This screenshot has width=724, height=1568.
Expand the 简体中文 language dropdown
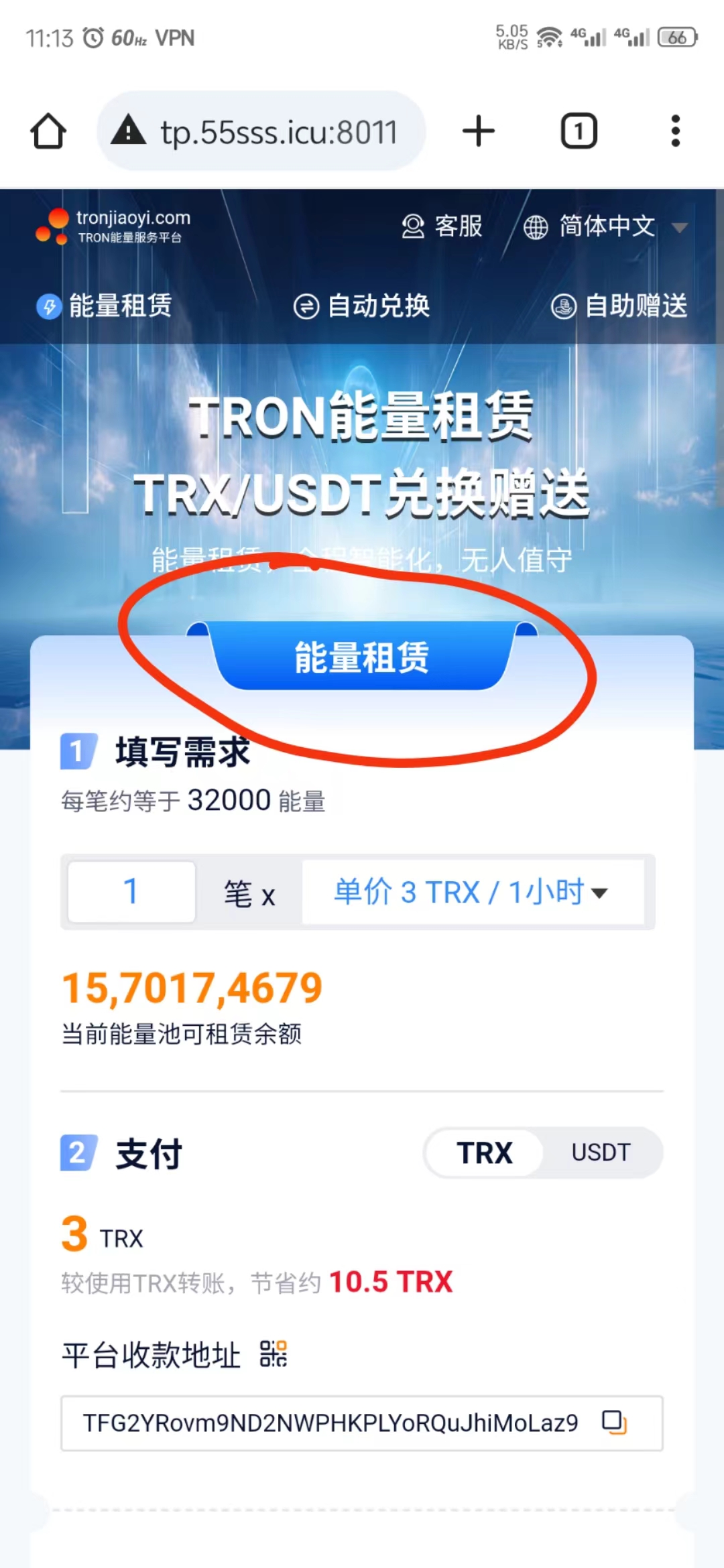coord(605,226)
